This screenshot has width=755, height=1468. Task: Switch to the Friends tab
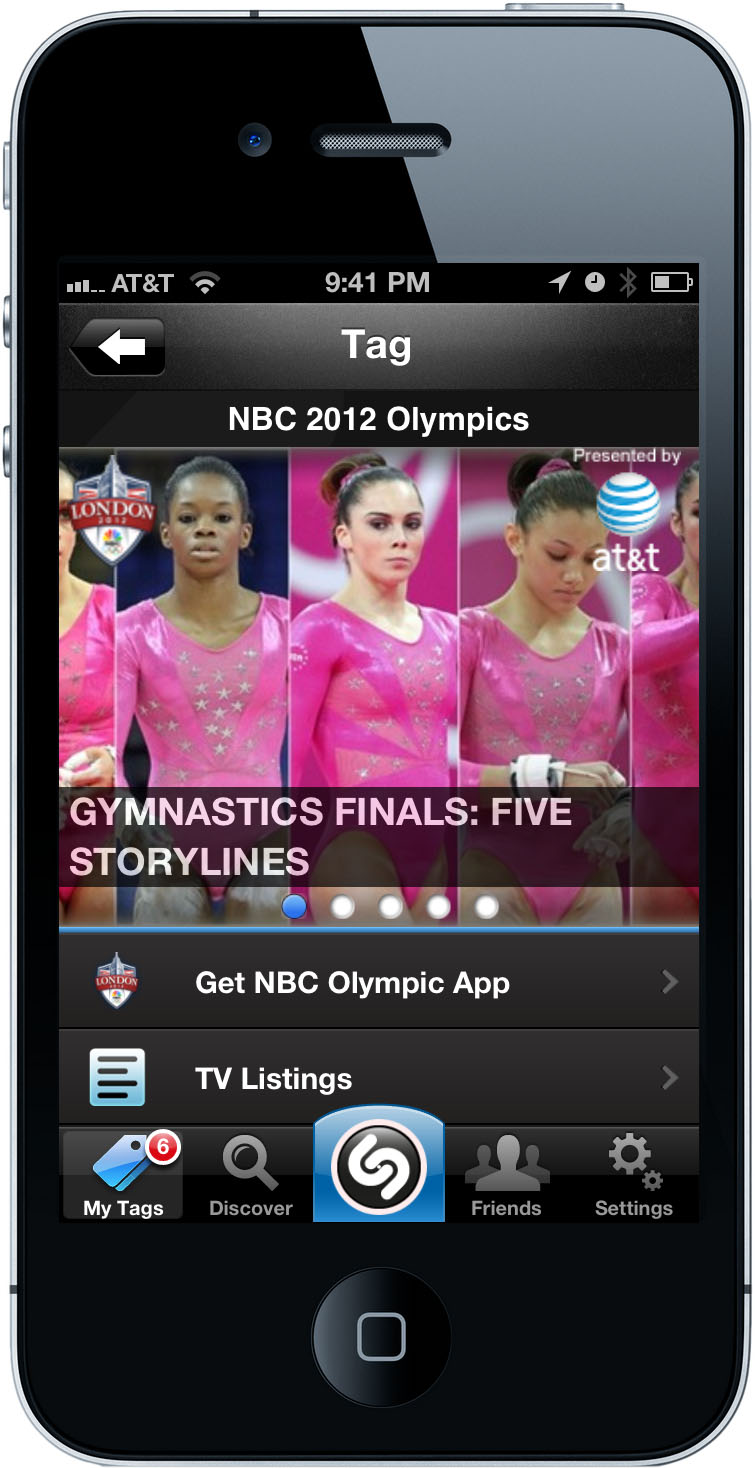pos(505,1175)
